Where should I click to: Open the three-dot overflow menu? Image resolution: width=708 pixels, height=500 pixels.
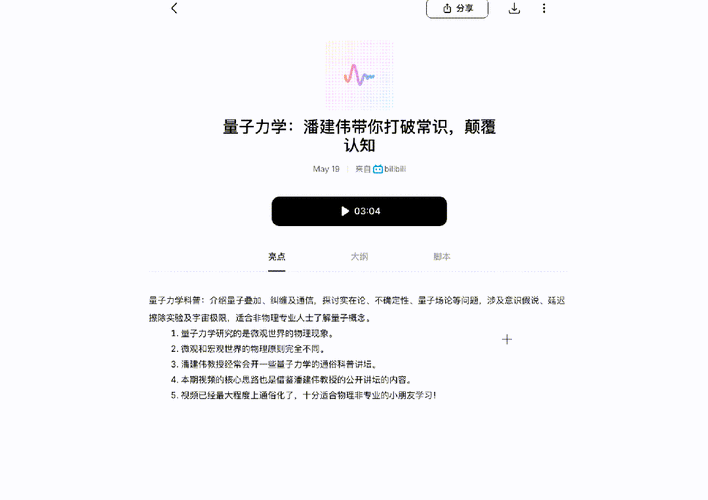pos(544,8)
